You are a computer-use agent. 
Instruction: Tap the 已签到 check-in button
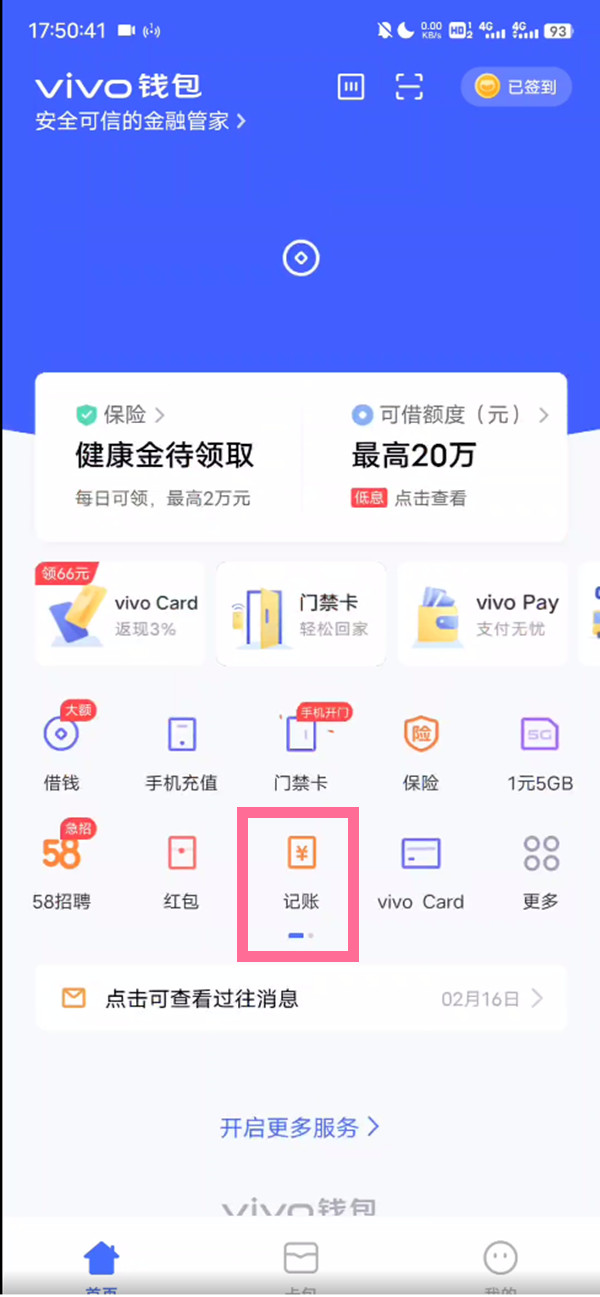(x=517, y=87)
